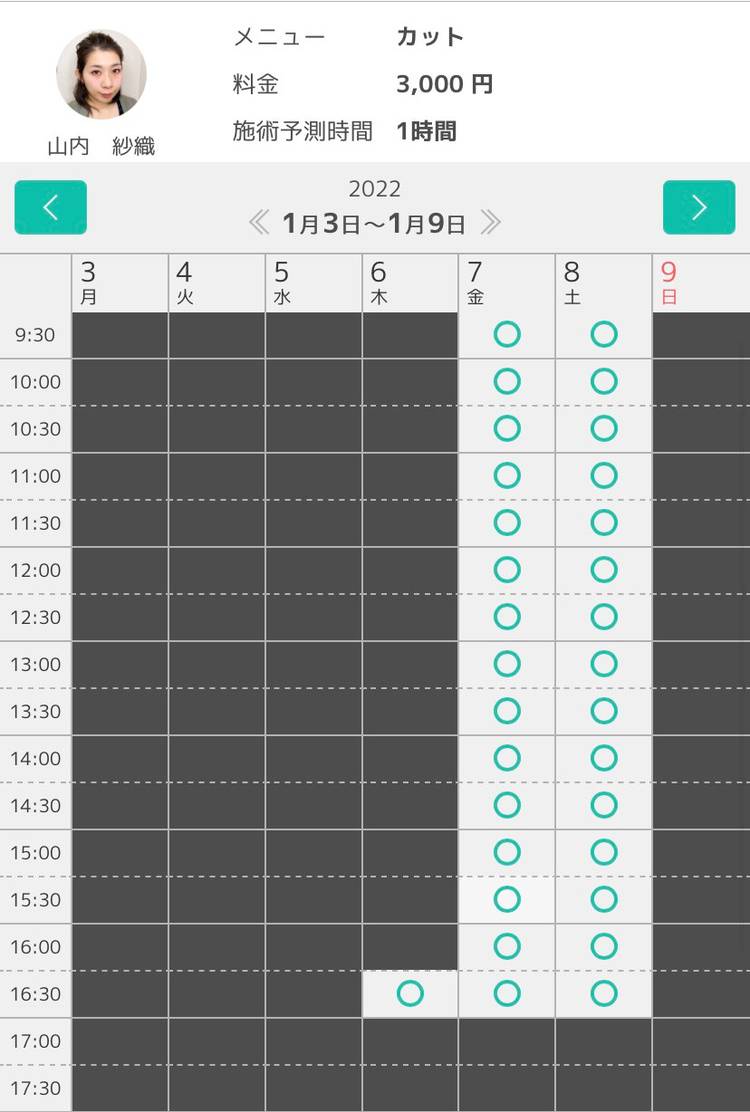
Task: Choose Friday the 7th at 11:00
Action: point(507,475)
